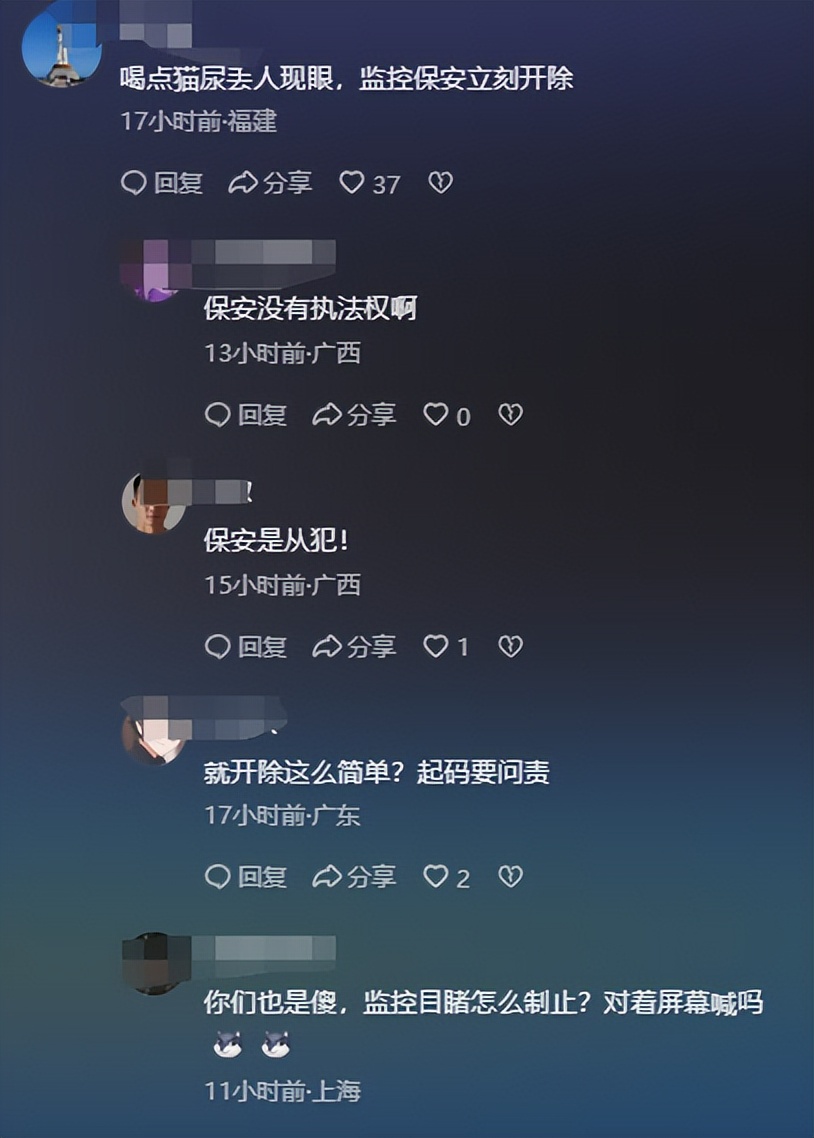Image resolution: width=814 pixels, height=1138 pixels.
Task: Dislike the comment 就开除这么简单？
Action: click(510, 877)
